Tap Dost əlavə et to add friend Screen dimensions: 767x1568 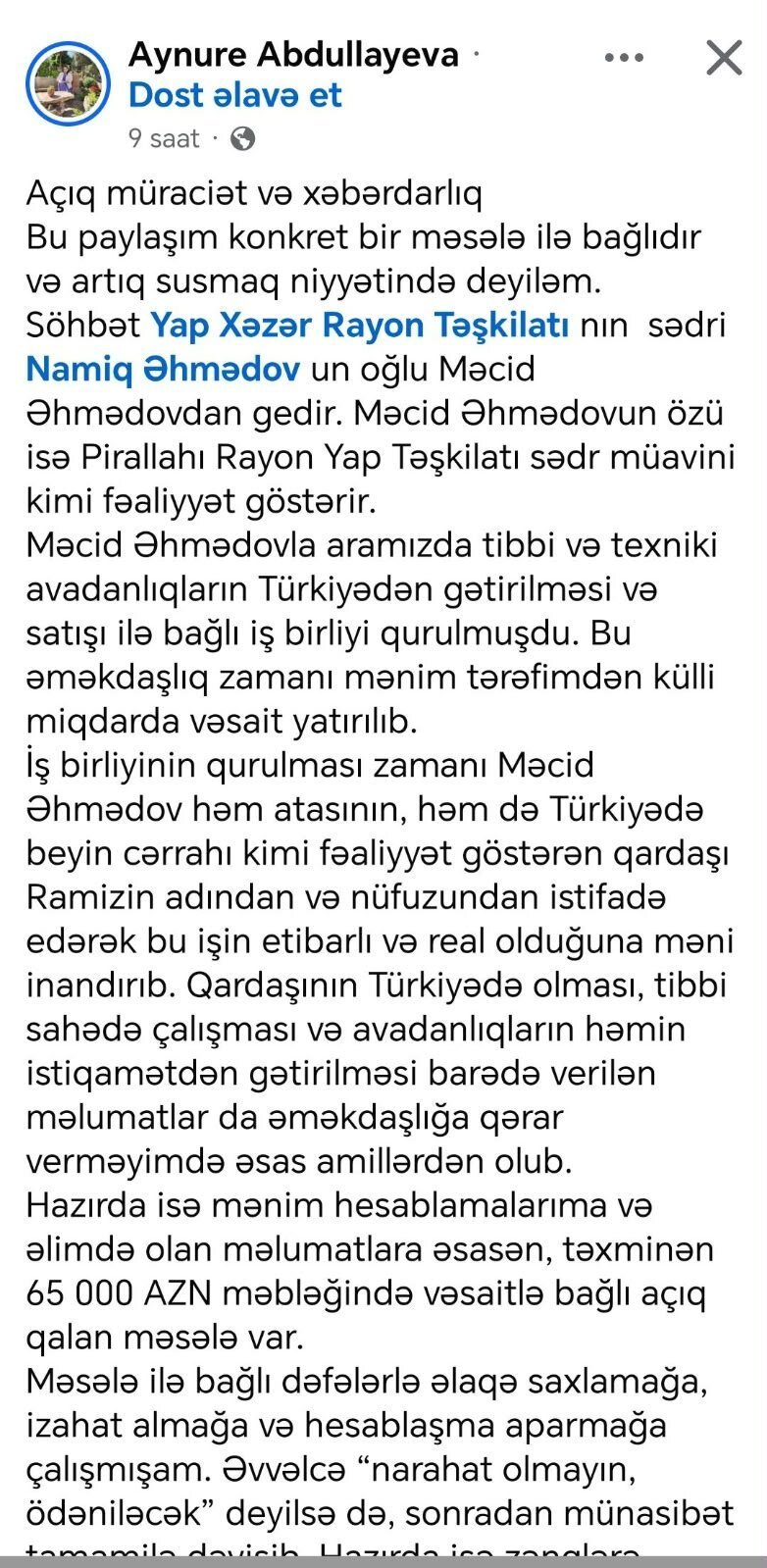pos(235,95)
